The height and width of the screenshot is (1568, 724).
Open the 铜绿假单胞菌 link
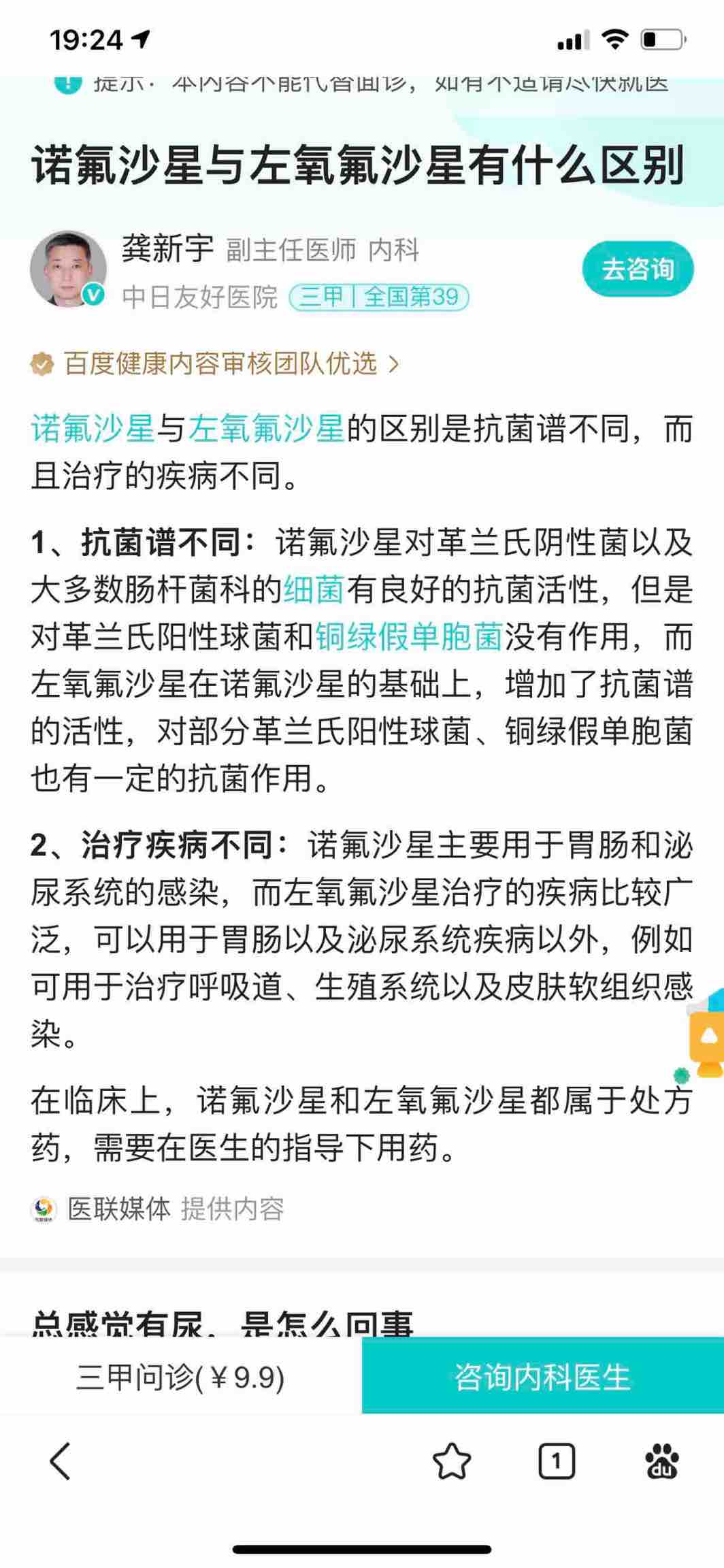coord(408,637)
